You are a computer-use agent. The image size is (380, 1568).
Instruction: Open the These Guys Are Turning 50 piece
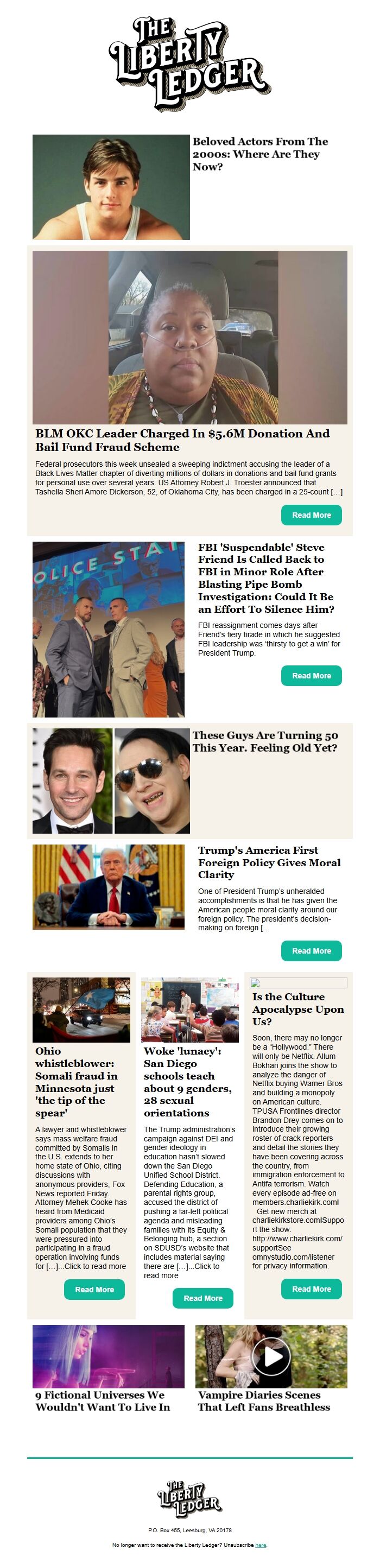coord(264,741)
